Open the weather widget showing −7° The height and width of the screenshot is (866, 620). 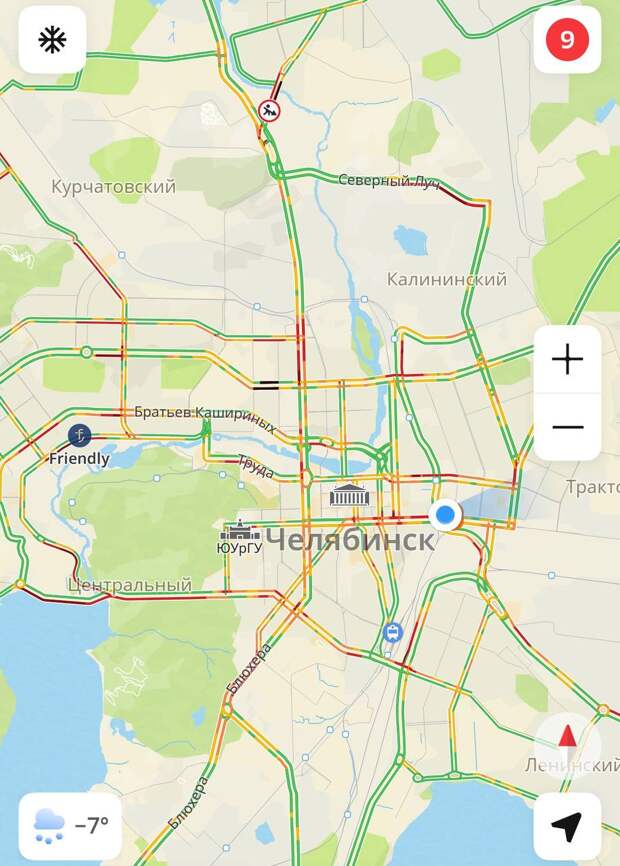pos(70,826)
